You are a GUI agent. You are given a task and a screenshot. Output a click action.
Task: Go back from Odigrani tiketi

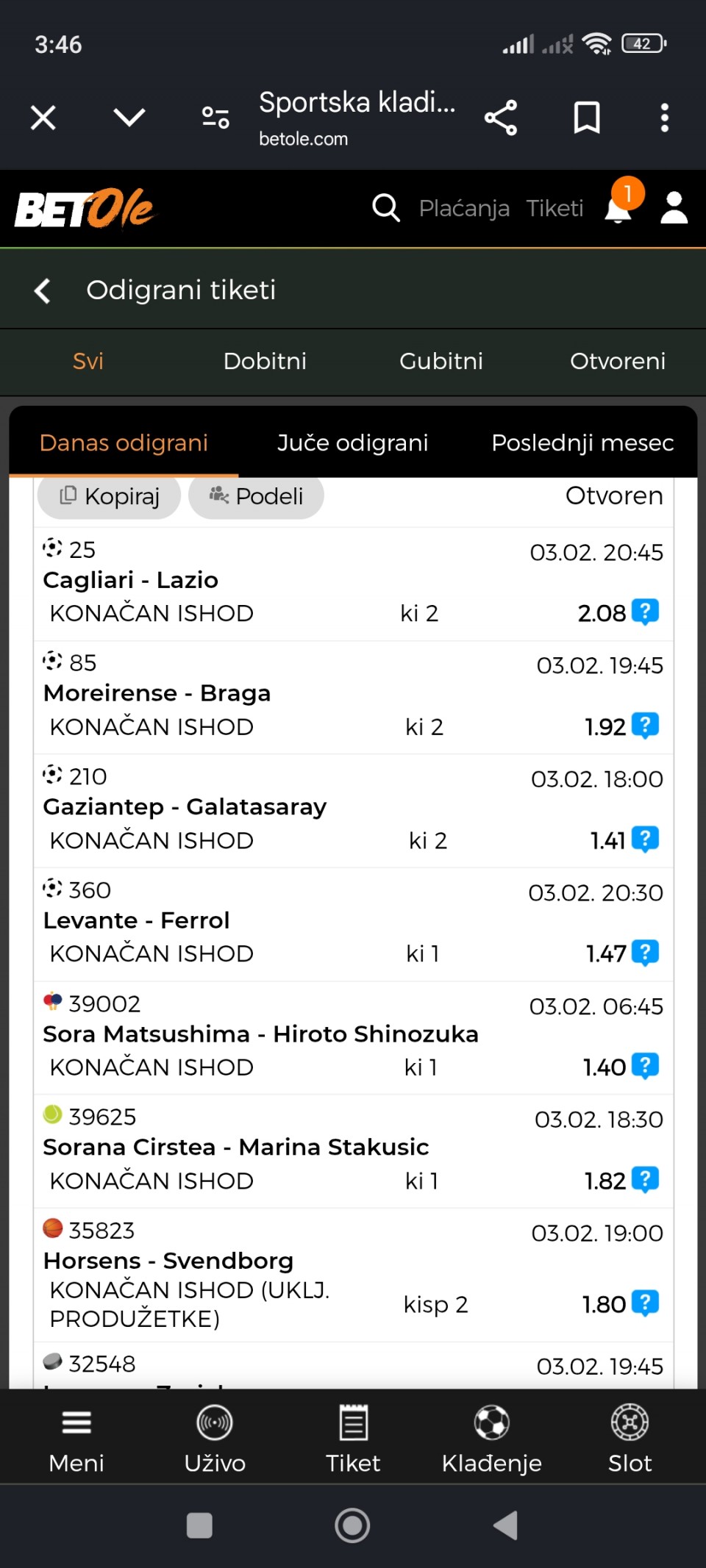pyautogui.click(x=43, y=290)
